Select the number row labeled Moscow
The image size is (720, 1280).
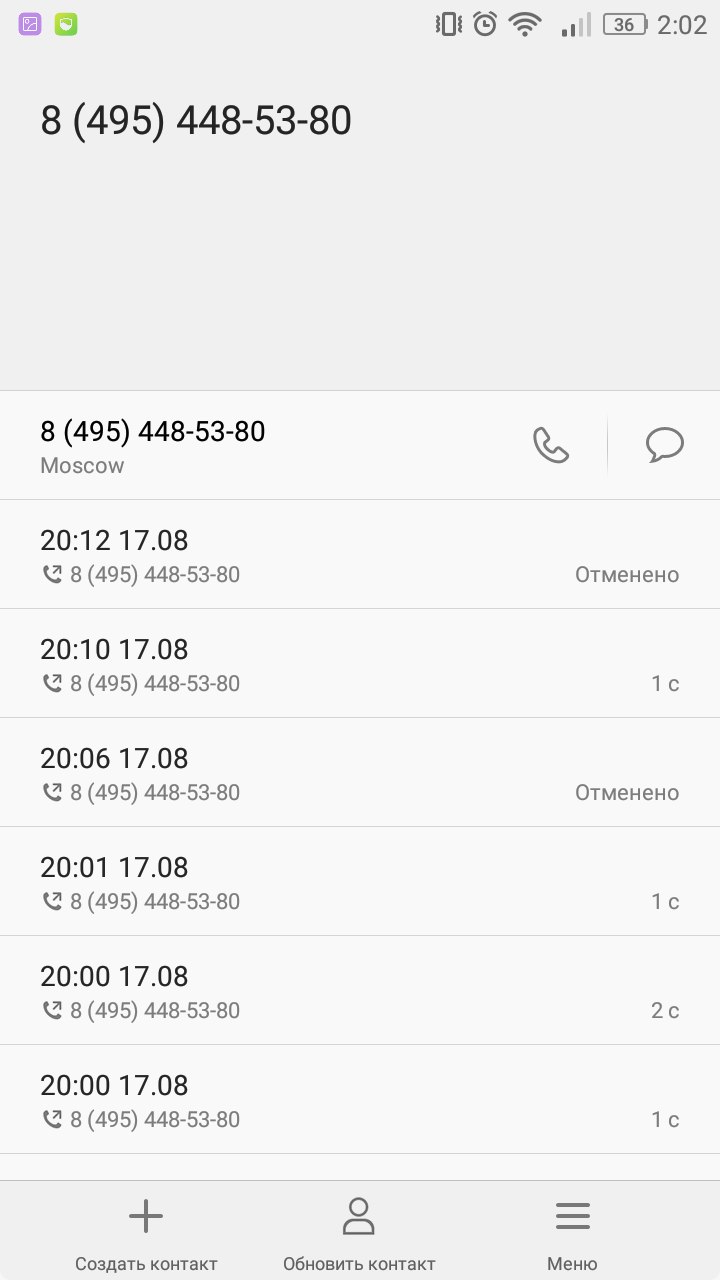pos(250,446)
